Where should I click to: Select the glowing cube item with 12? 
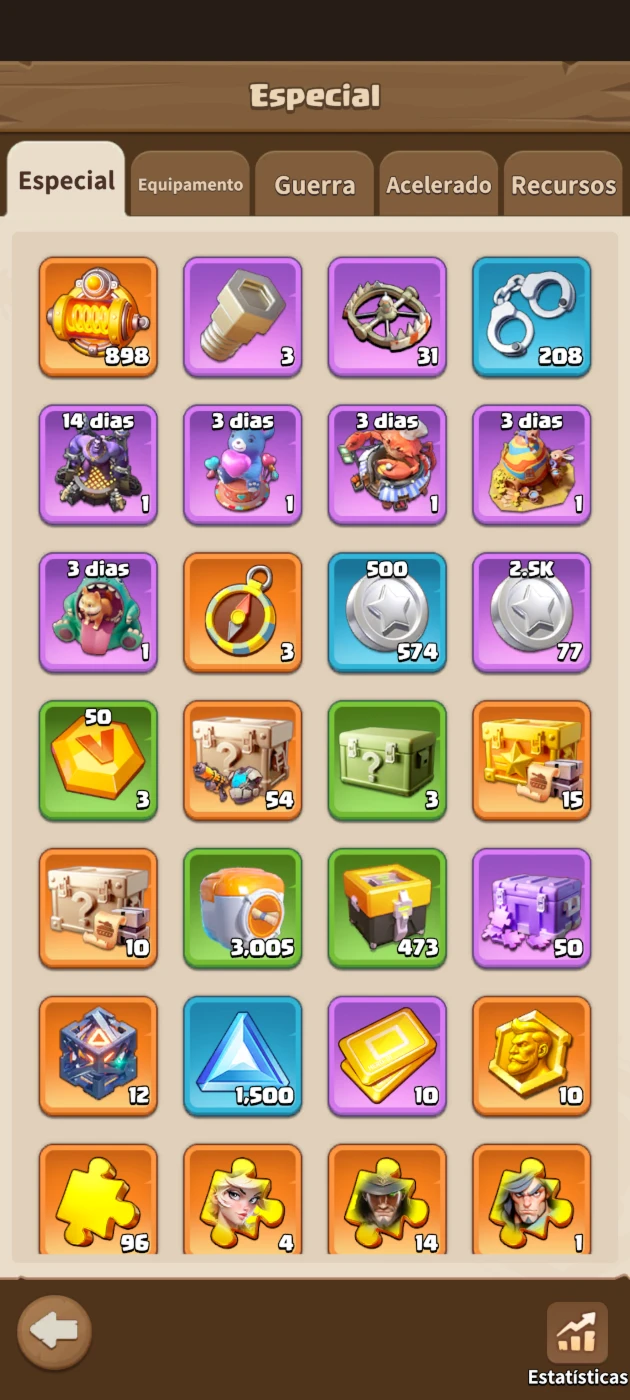coord(98,1056)
